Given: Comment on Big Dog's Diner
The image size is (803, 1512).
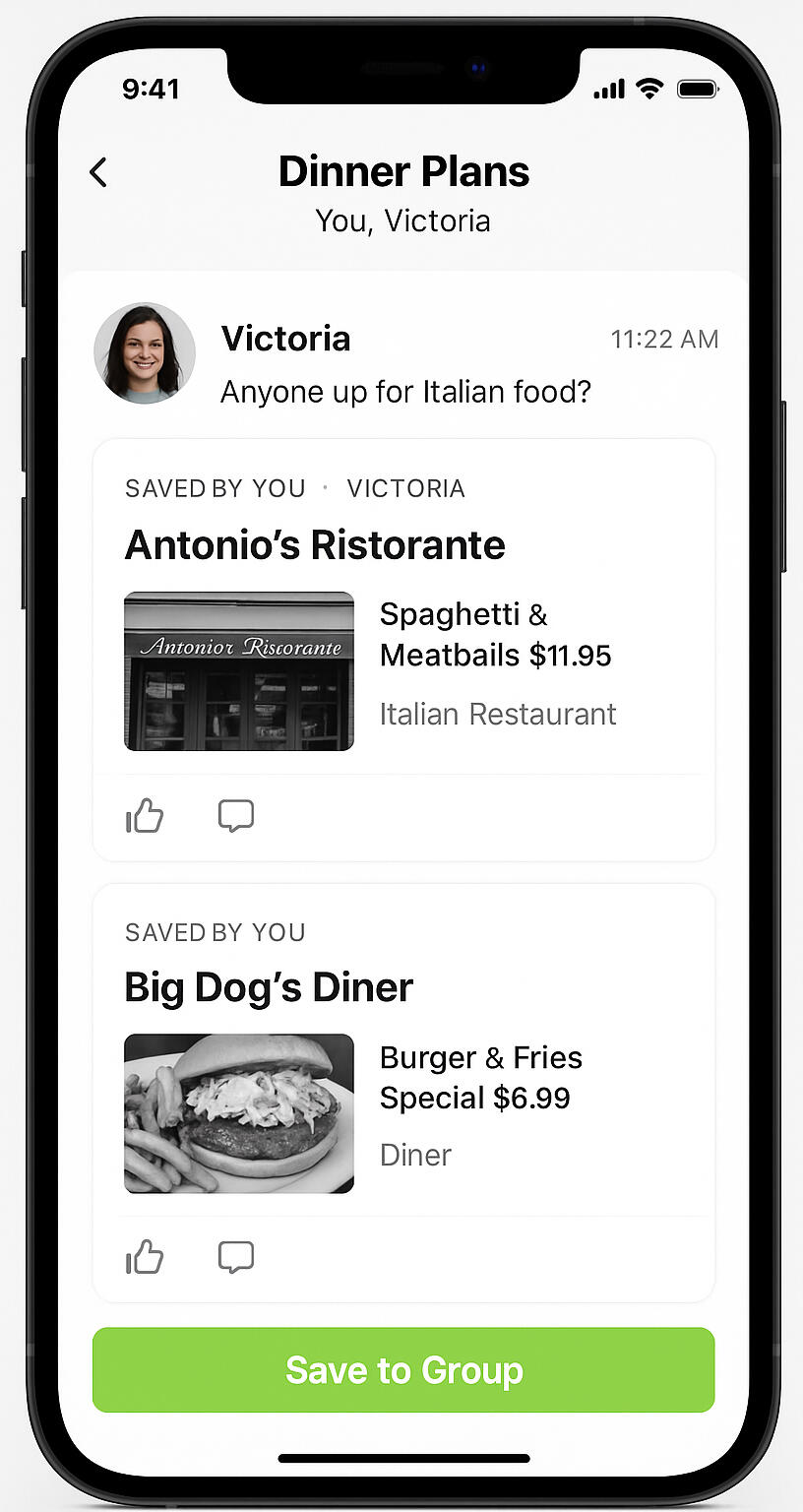Looking at the screenshot, I should 236,1257.
